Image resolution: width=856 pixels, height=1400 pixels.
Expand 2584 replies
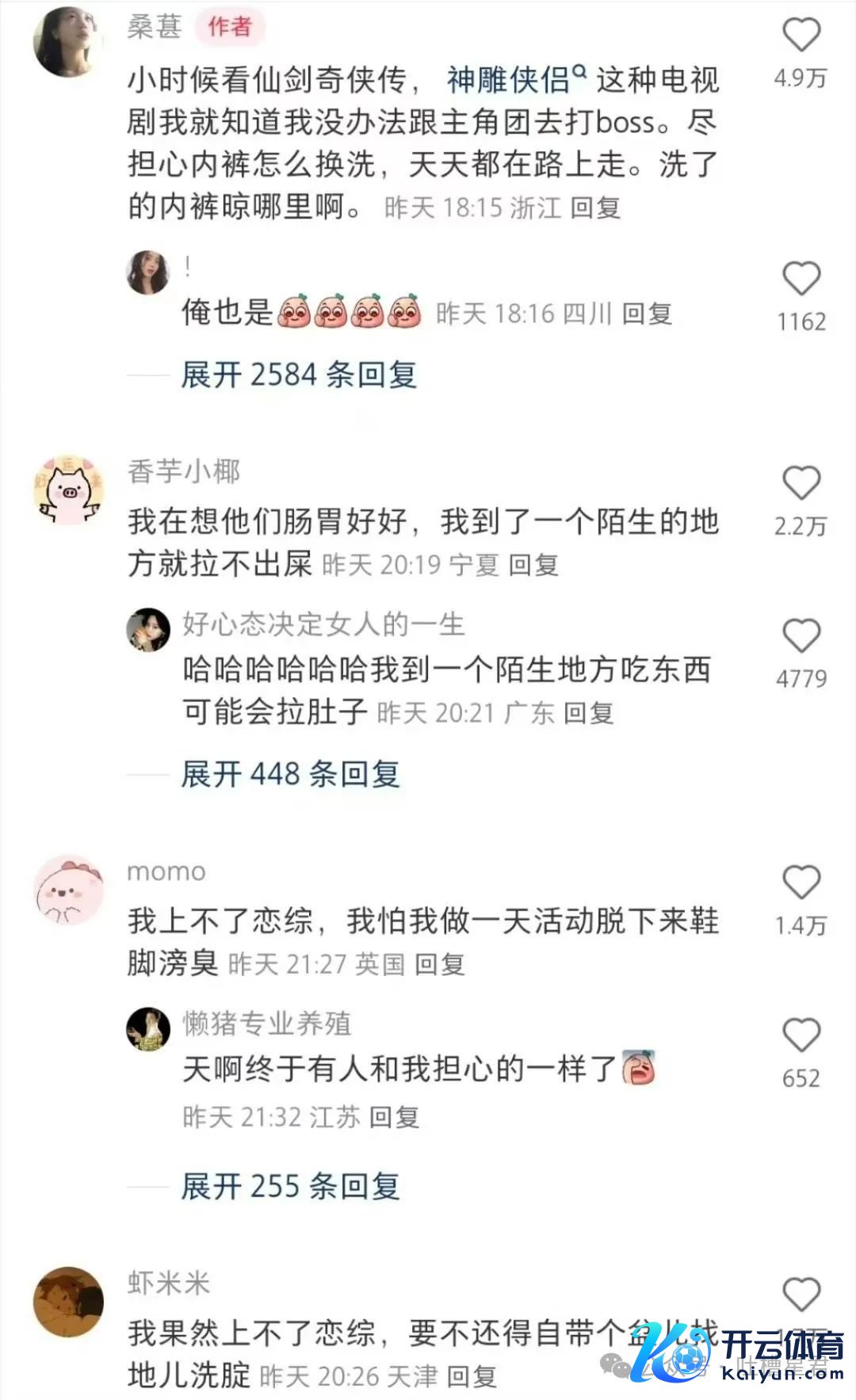coord(299,375)
